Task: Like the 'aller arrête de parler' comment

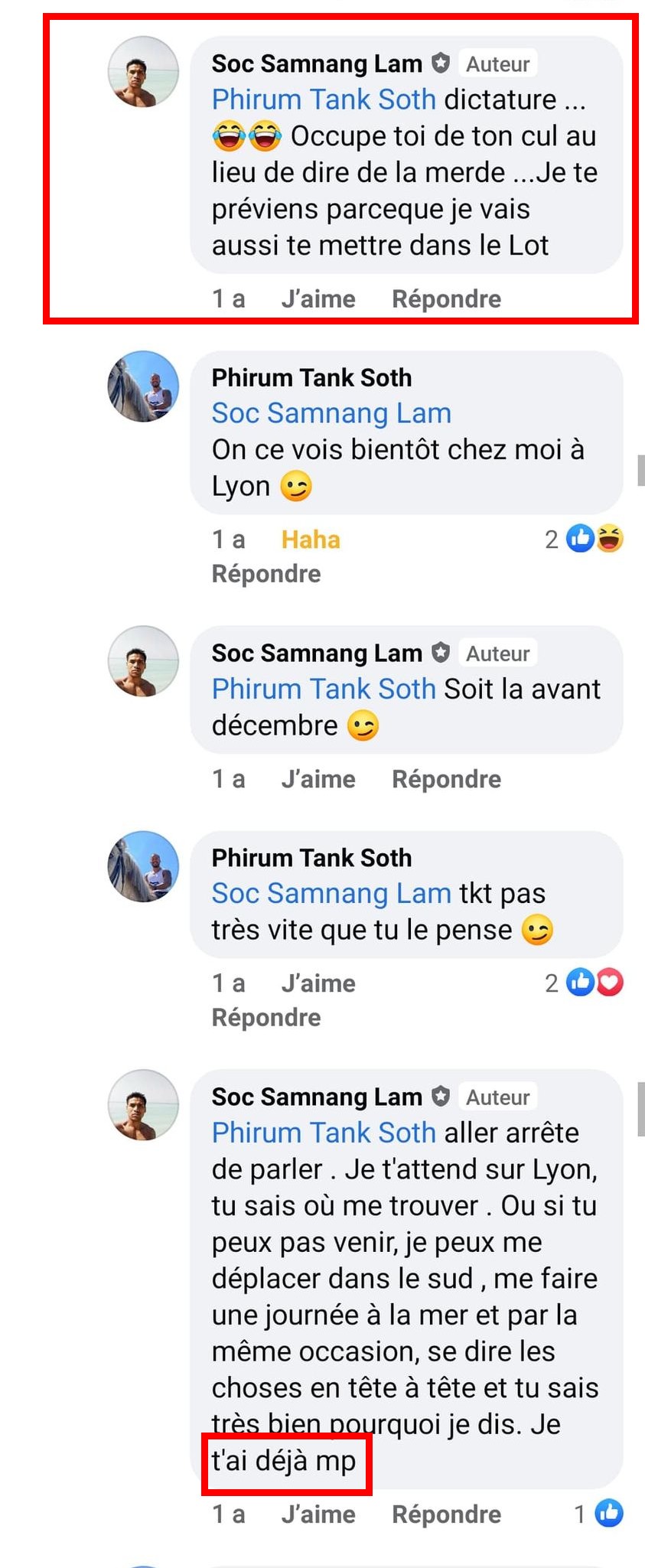Action: point(318,1514)
